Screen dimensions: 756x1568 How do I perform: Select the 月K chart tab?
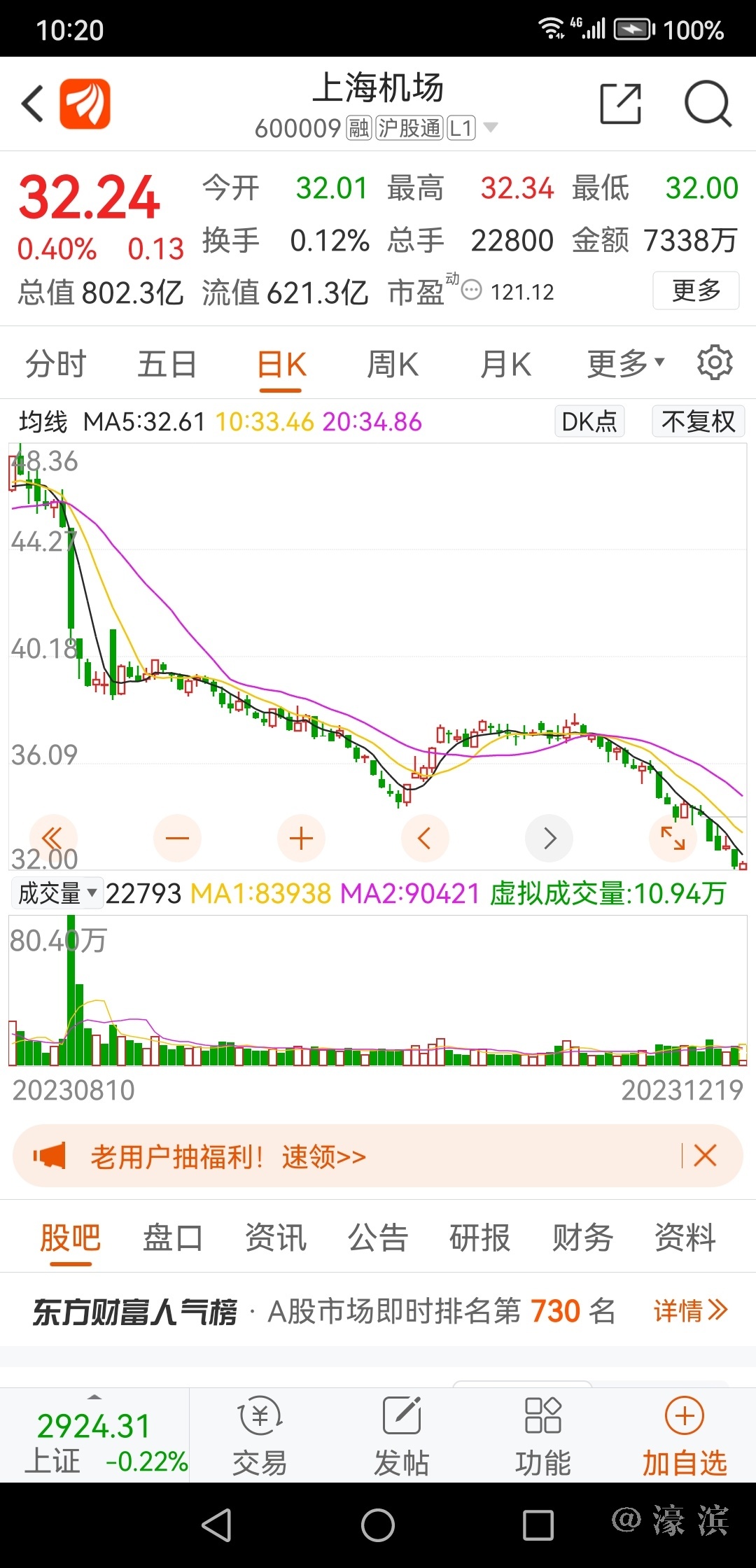[505, 365]
